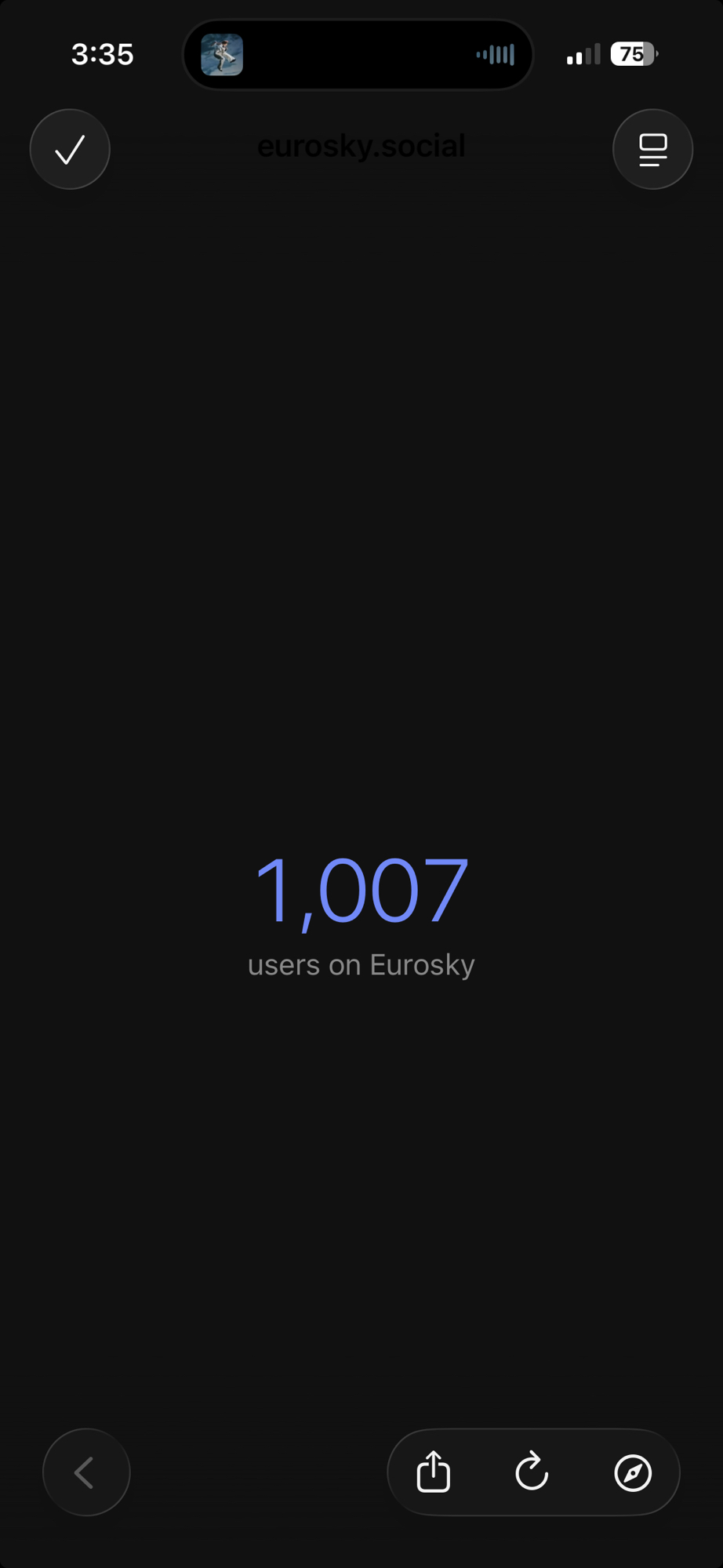723x1568 pixels.
Task: Reload the page
Action: click(532, 1472)
